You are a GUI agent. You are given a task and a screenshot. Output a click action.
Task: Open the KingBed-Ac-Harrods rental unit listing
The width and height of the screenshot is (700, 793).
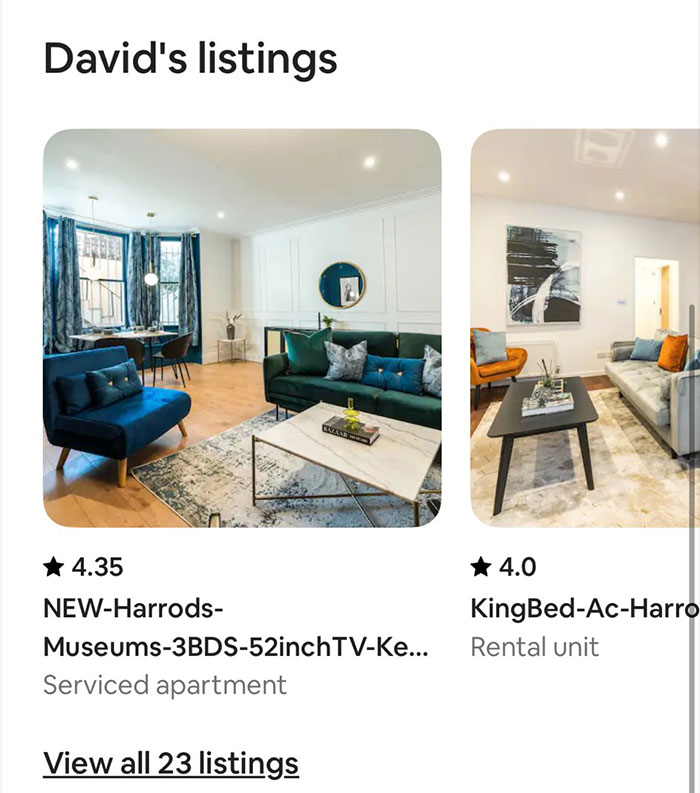pos(585,328)
